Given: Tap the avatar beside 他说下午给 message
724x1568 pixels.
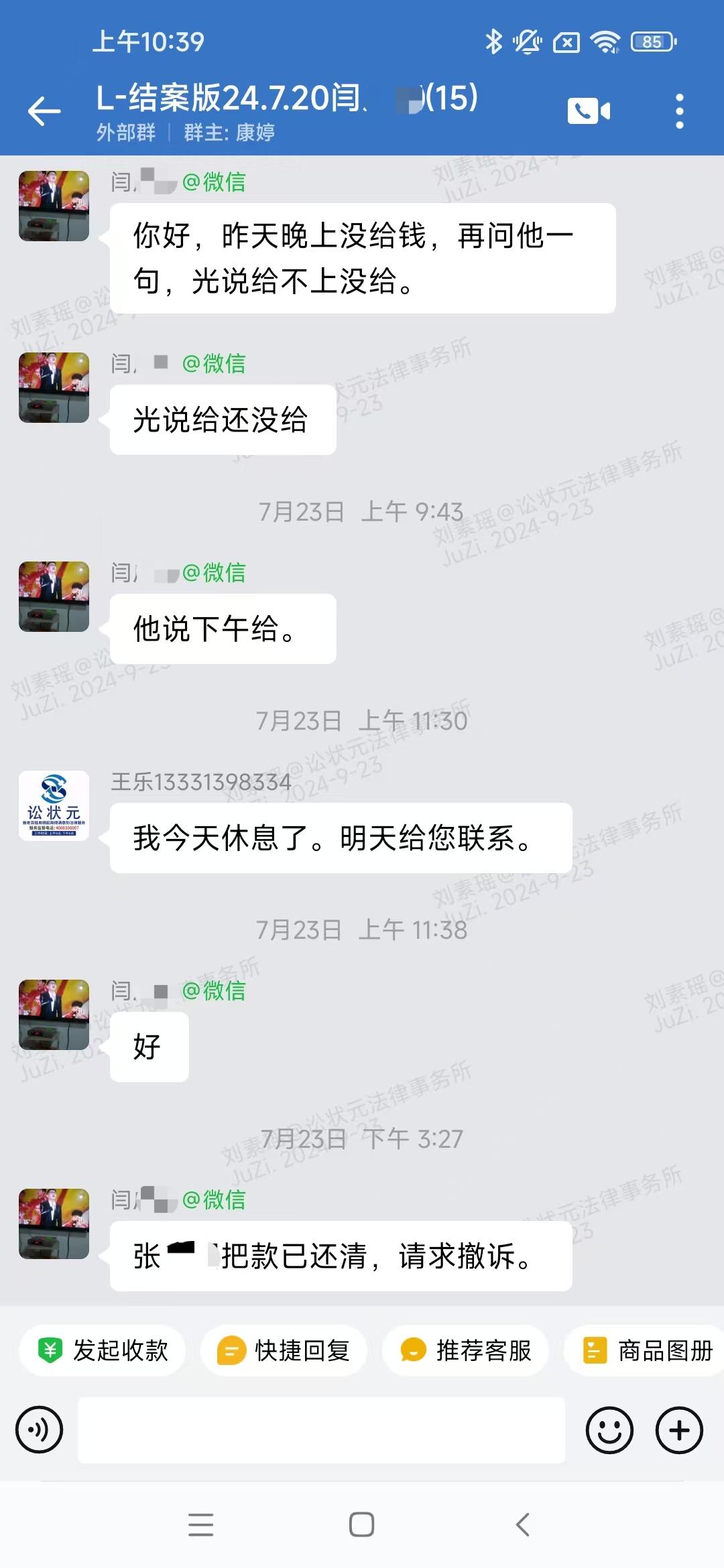Looking at the screenshot, I should (x=54, y=596).
